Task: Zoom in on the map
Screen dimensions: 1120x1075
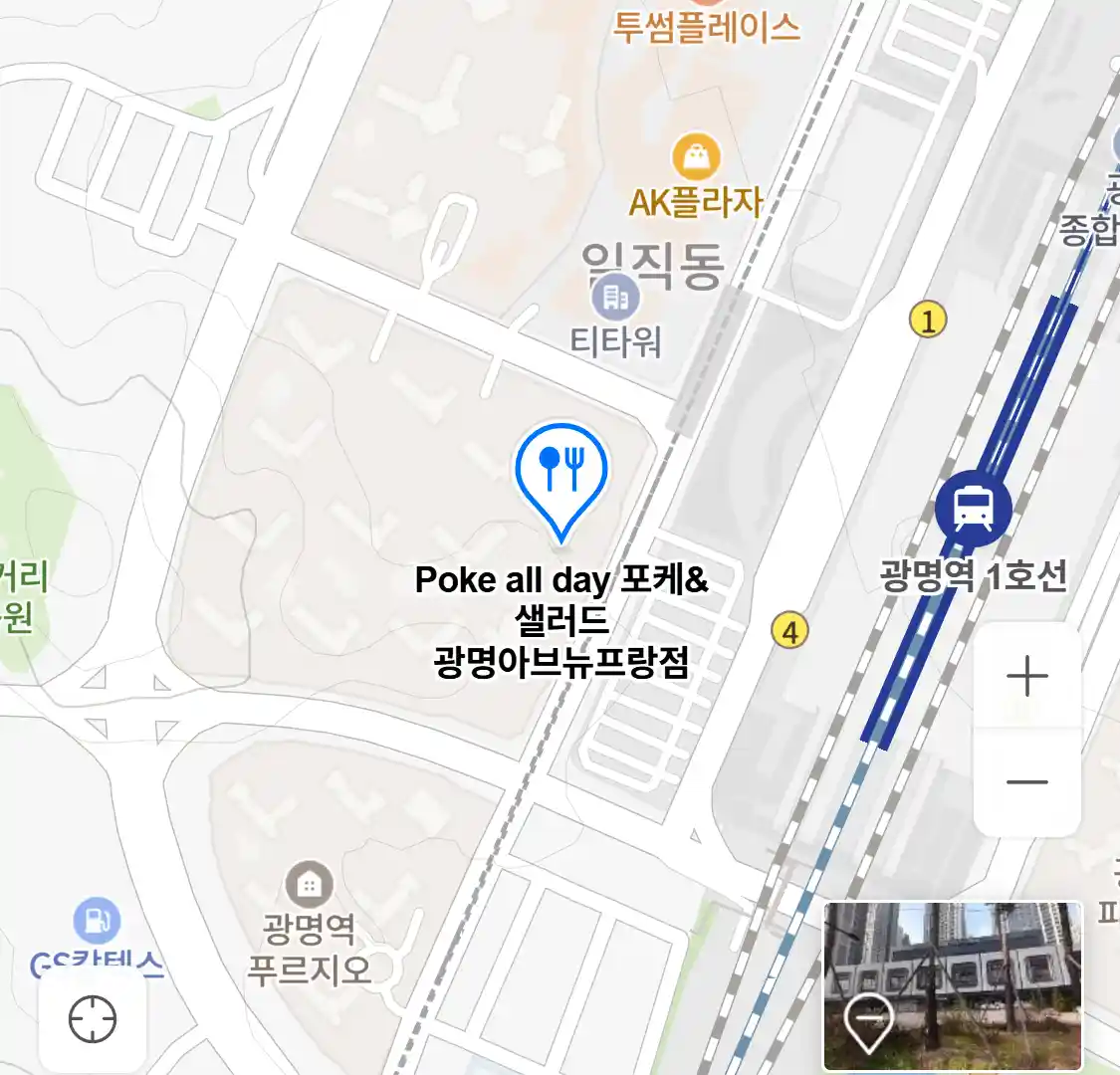Action: point(1026,677)
